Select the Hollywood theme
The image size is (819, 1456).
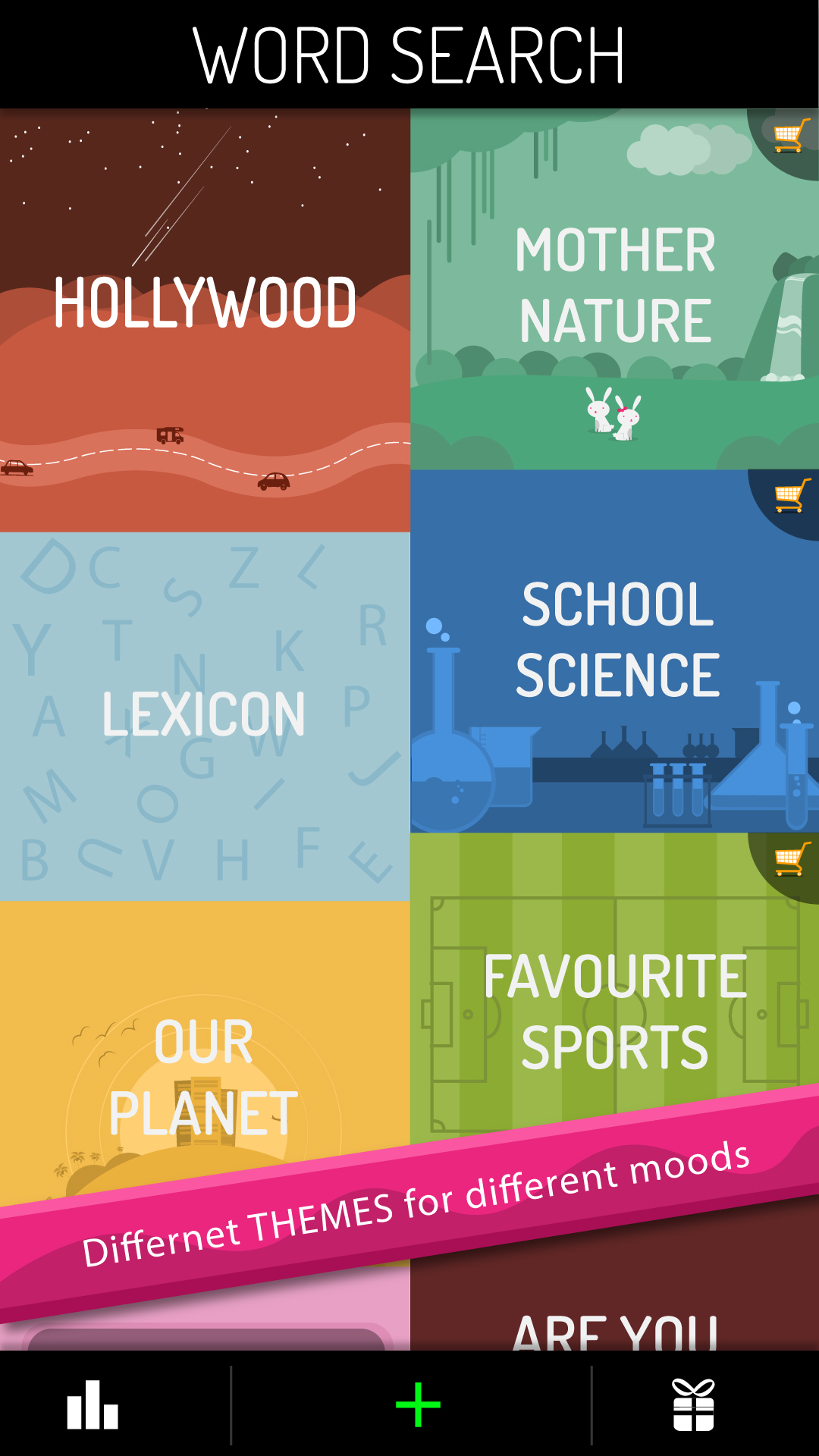pos(205,303)
